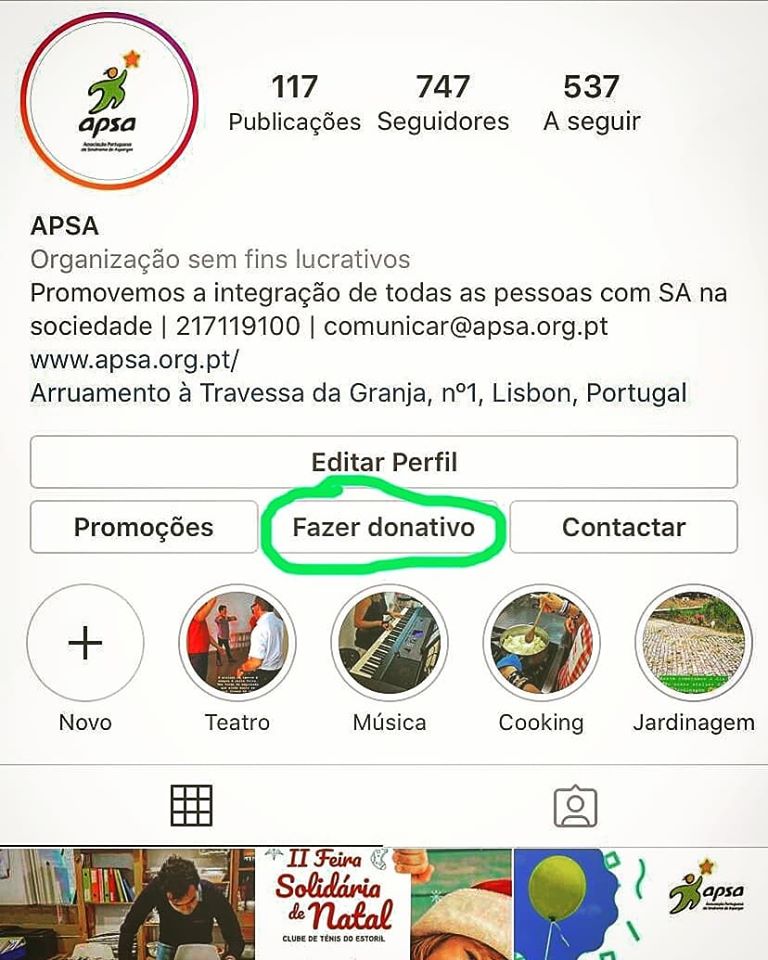Add a new highlight with Novo
The image size is (768, 960).
click(x=85, y=643)
